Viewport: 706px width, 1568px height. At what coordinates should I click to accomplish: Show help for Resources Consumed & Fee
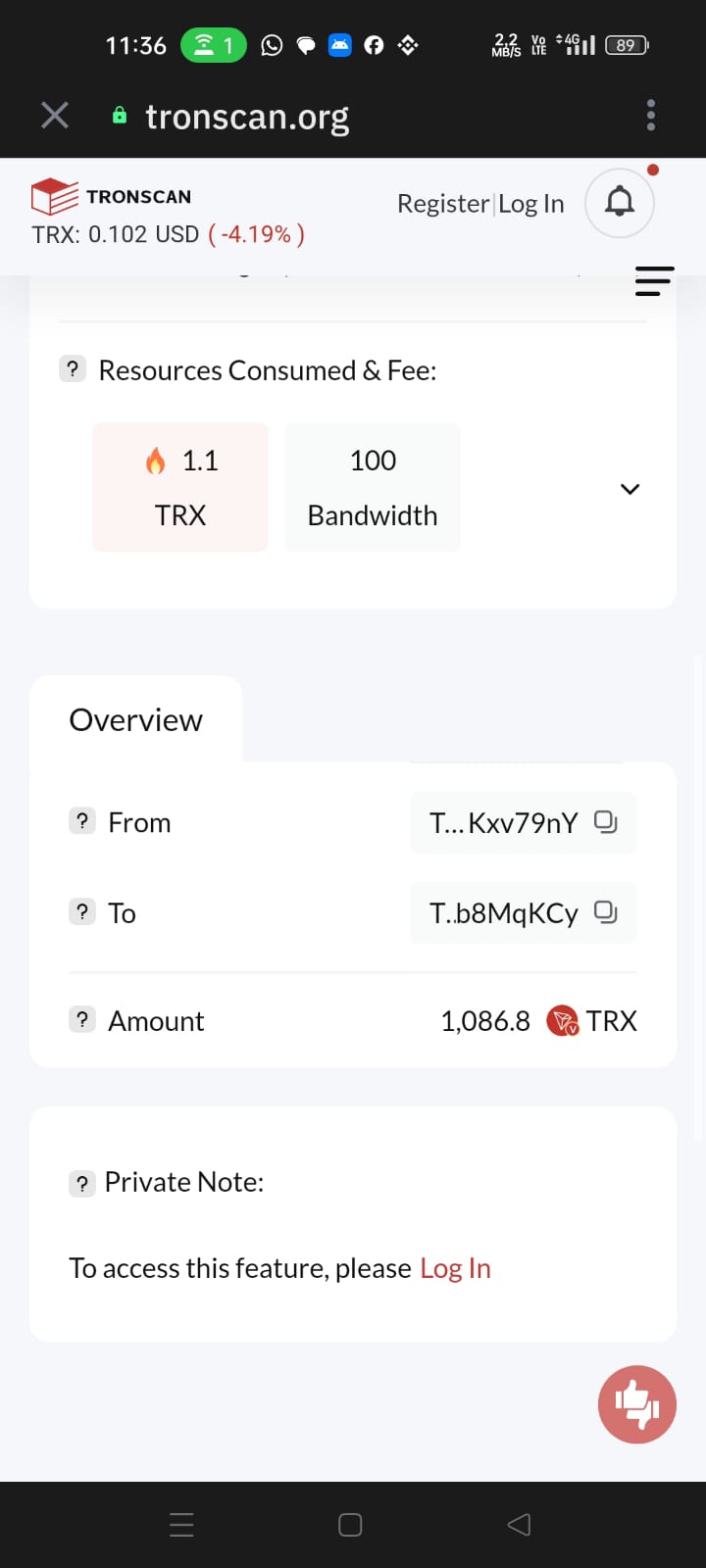73,369
